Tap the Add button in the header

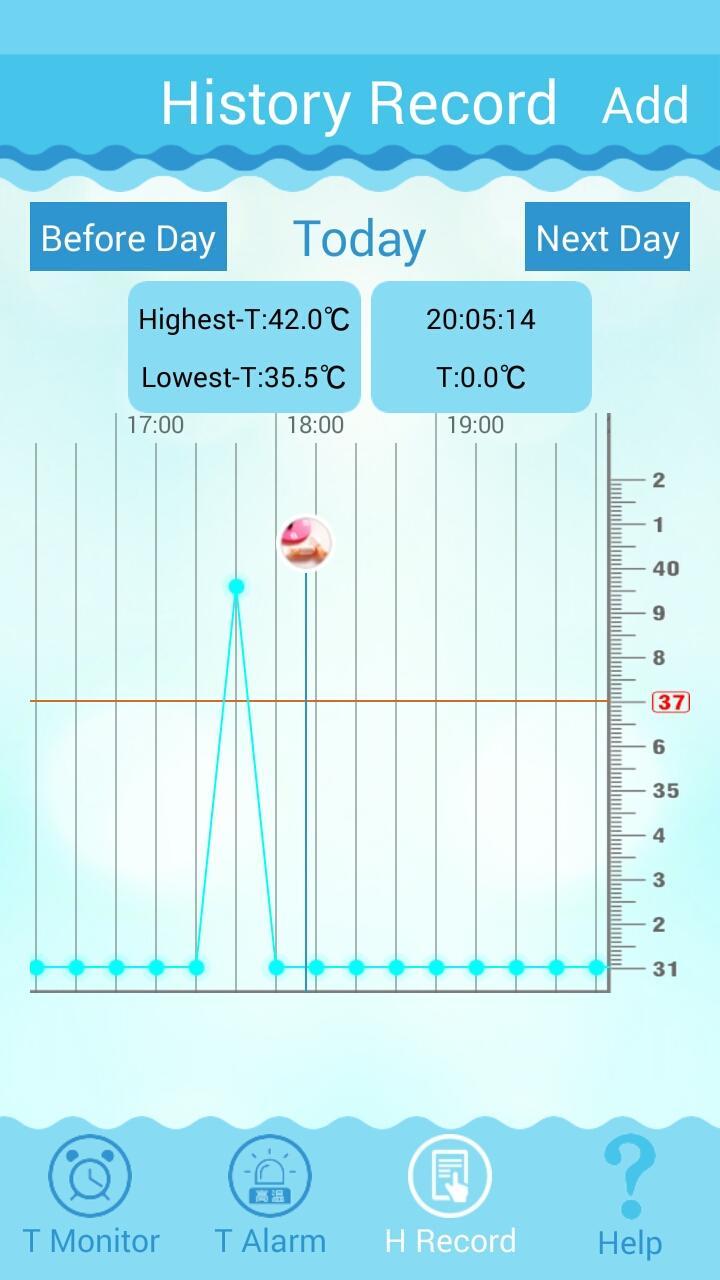[x=645, y=105]
